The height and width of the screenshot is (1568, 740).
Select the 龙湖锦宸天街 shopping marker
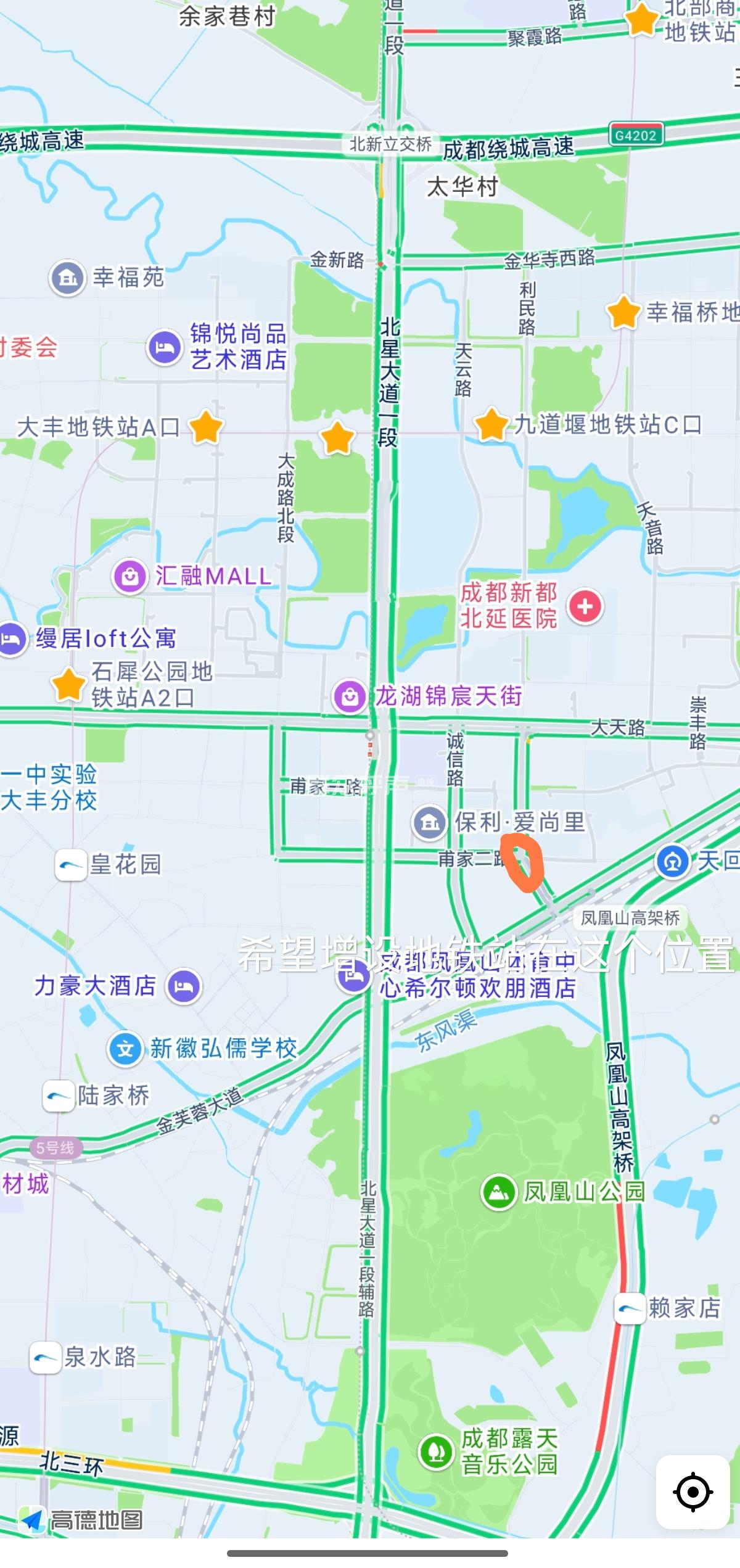pos(350,697)
